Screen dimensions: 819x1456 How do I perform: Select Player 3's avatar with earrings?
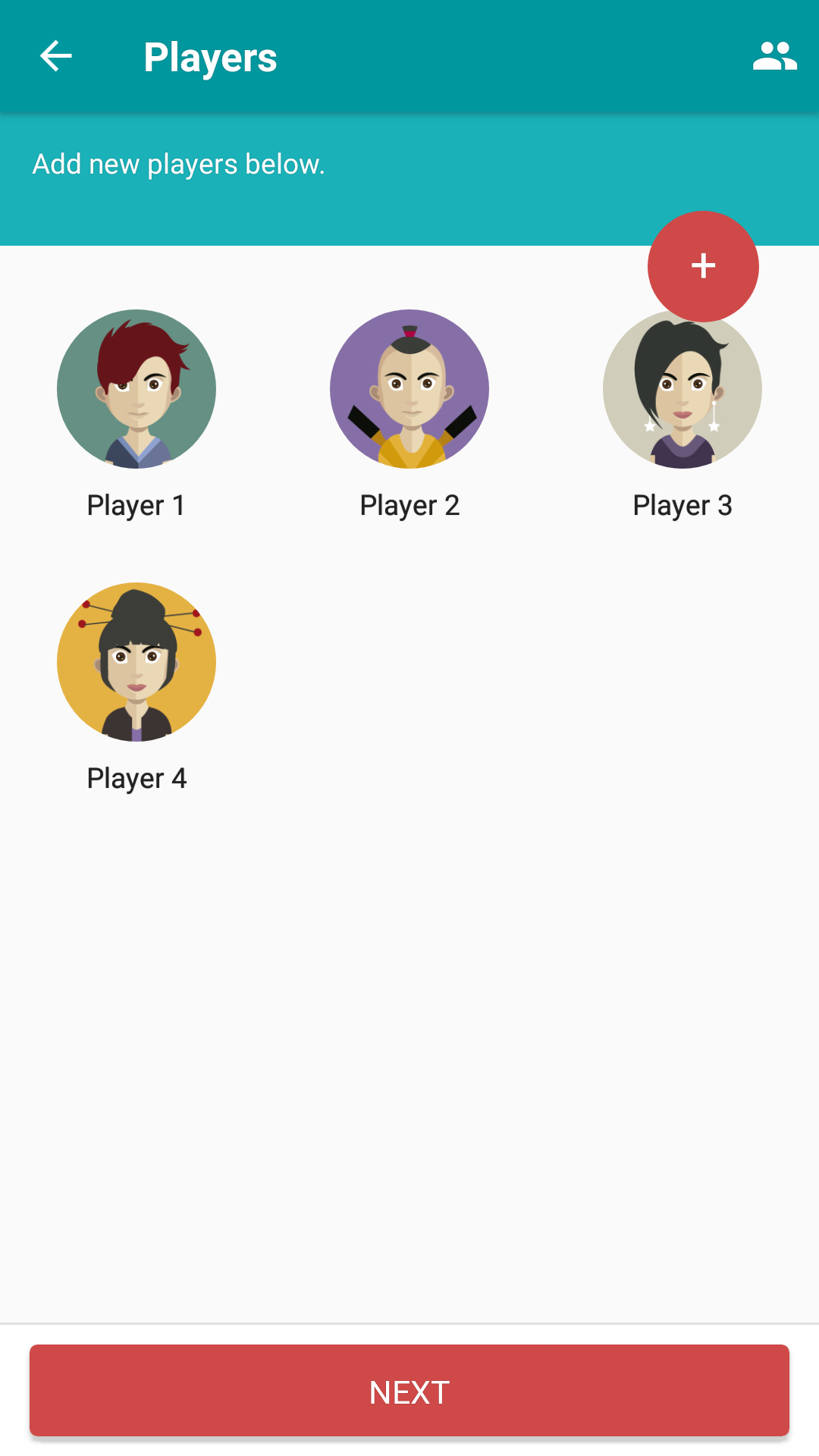point(682,389)
